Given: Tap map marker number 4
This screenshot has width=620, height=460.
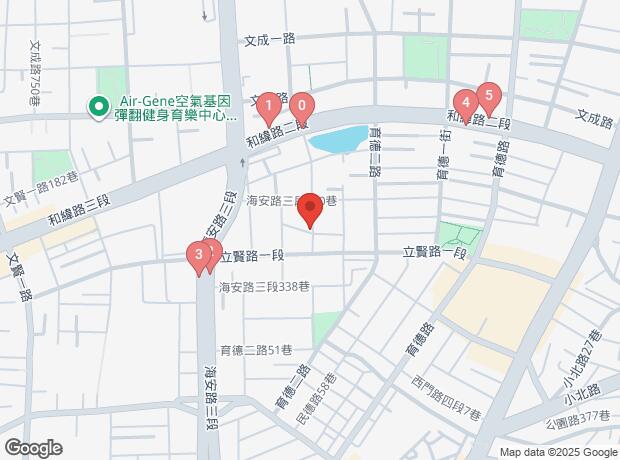Looking at the screenshot, I should click(x=465, y=102).
